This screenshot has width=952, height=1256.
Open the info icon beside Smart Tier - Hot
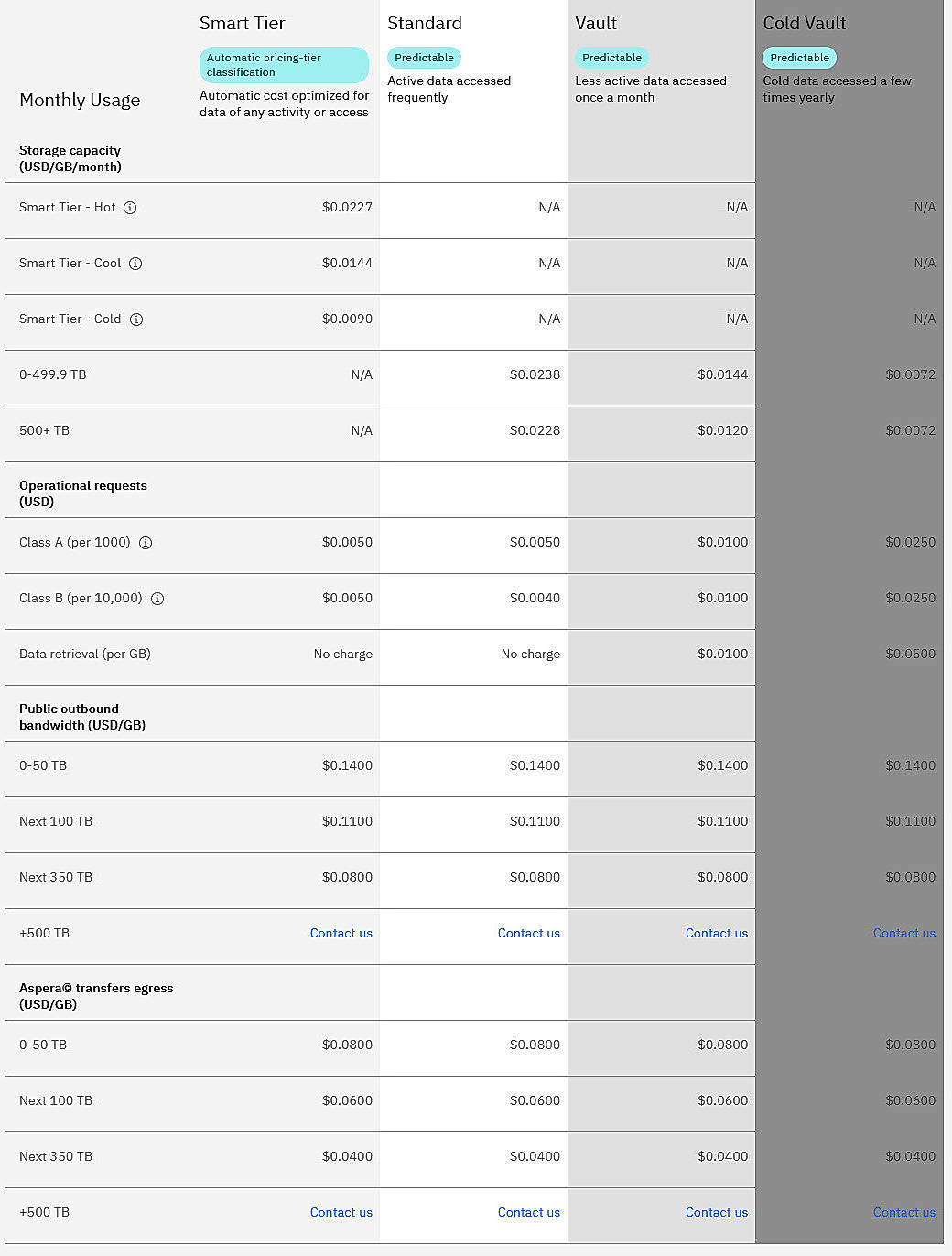pyautogui.click(x=130, y=208)
